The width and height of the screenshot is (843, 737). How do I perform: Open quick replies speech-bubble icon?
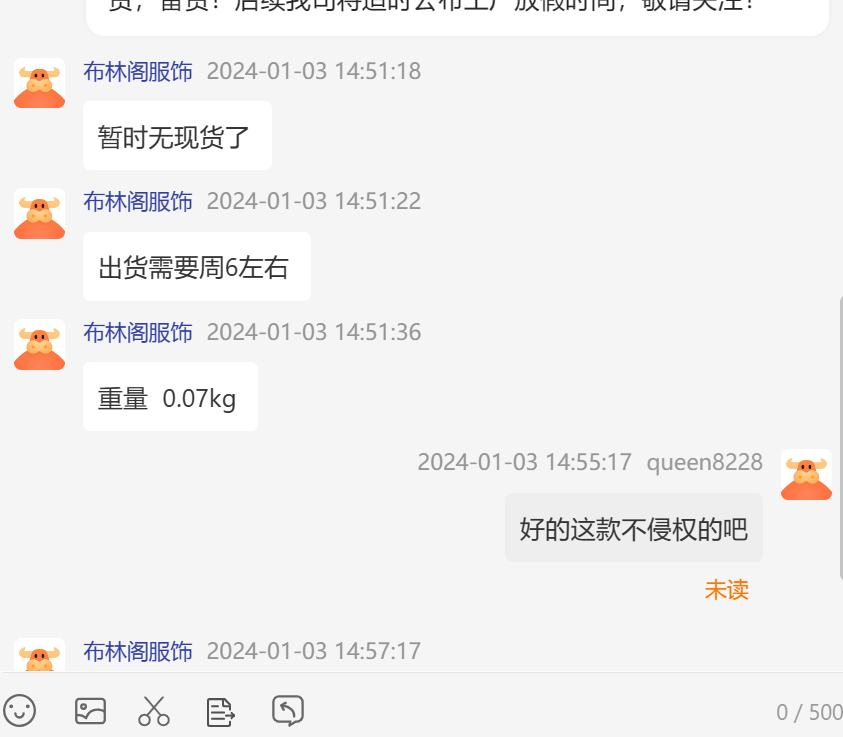tap(288, 711)
